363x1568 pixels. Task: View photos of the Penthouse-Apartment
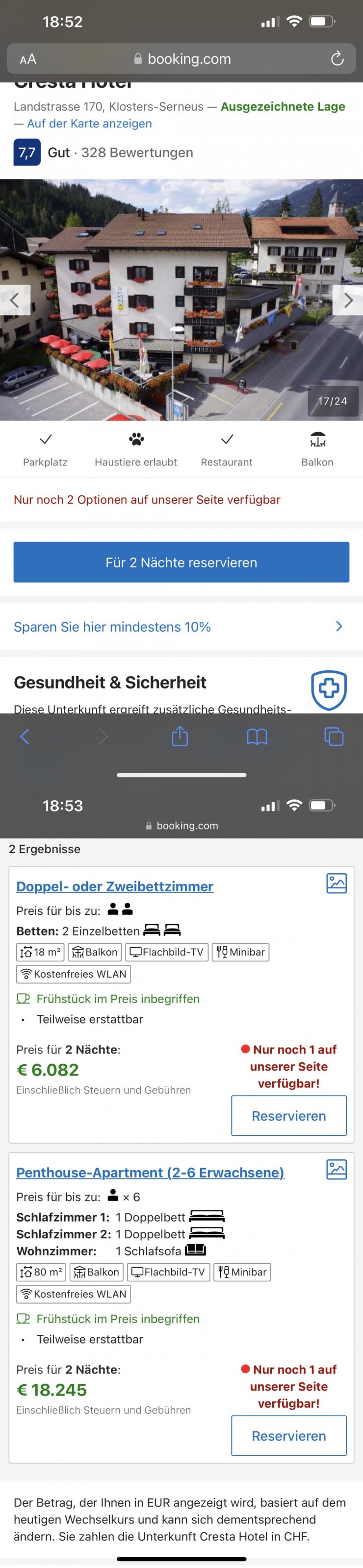click(x=336, y=1169)
